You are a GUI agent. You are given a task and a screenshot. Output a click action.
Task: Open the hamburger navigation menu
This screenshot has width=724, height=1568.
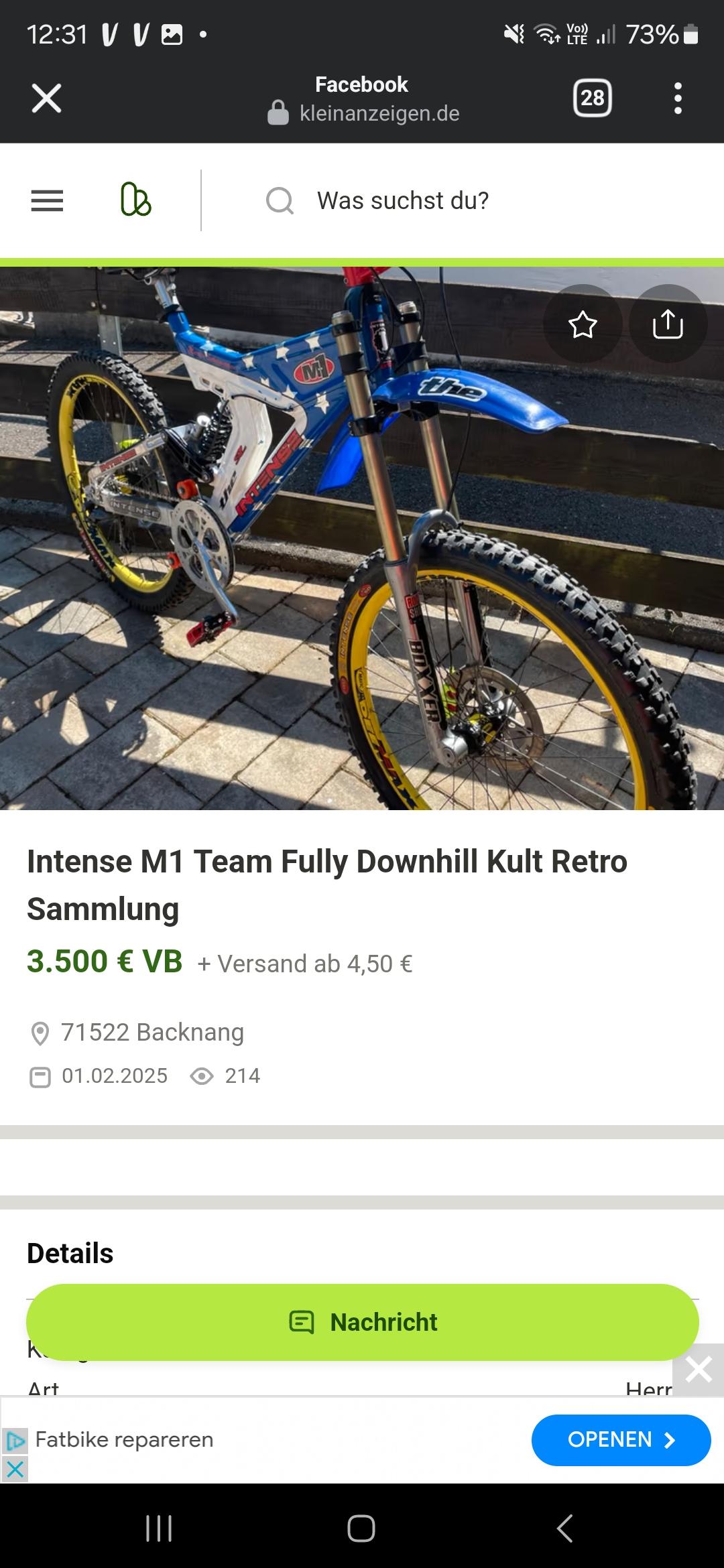47,200
